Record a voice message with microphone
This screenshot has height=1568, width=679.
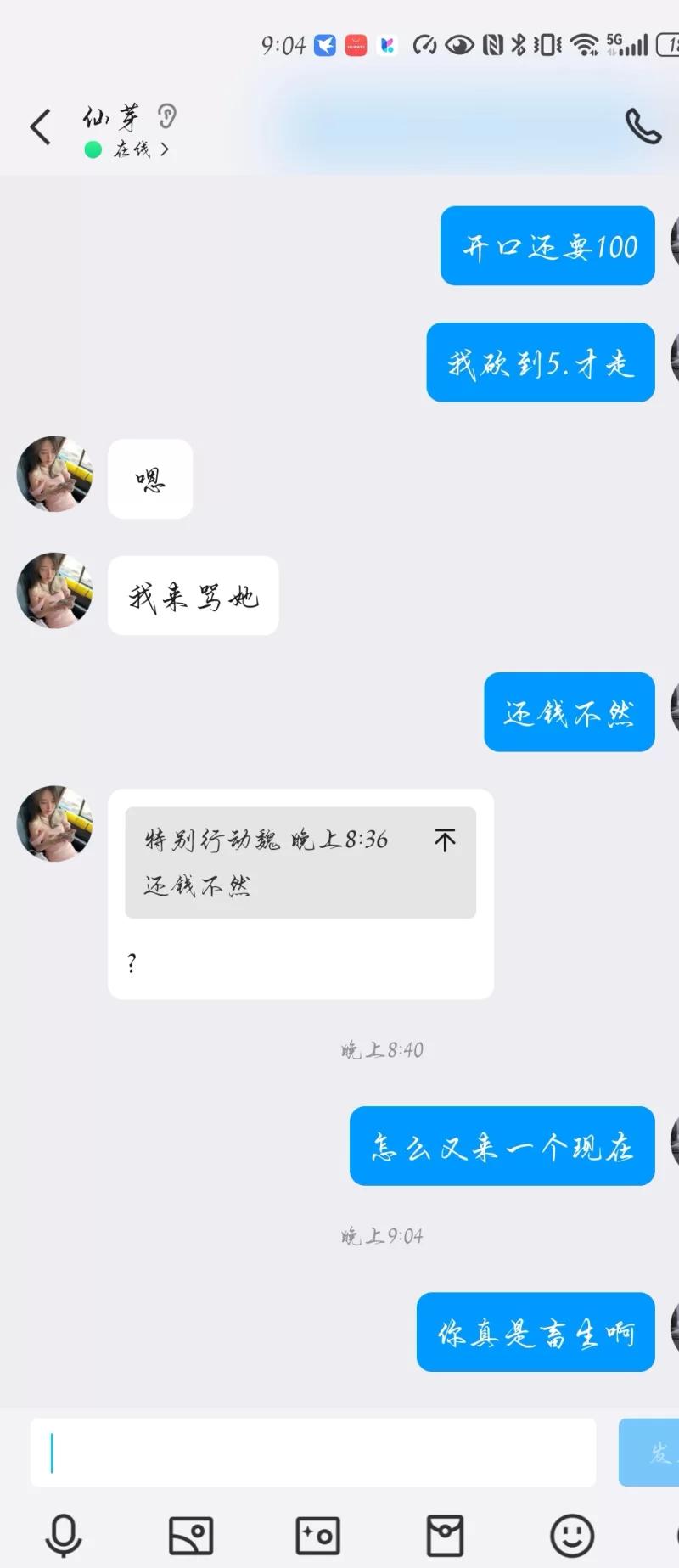[64, 1535]
